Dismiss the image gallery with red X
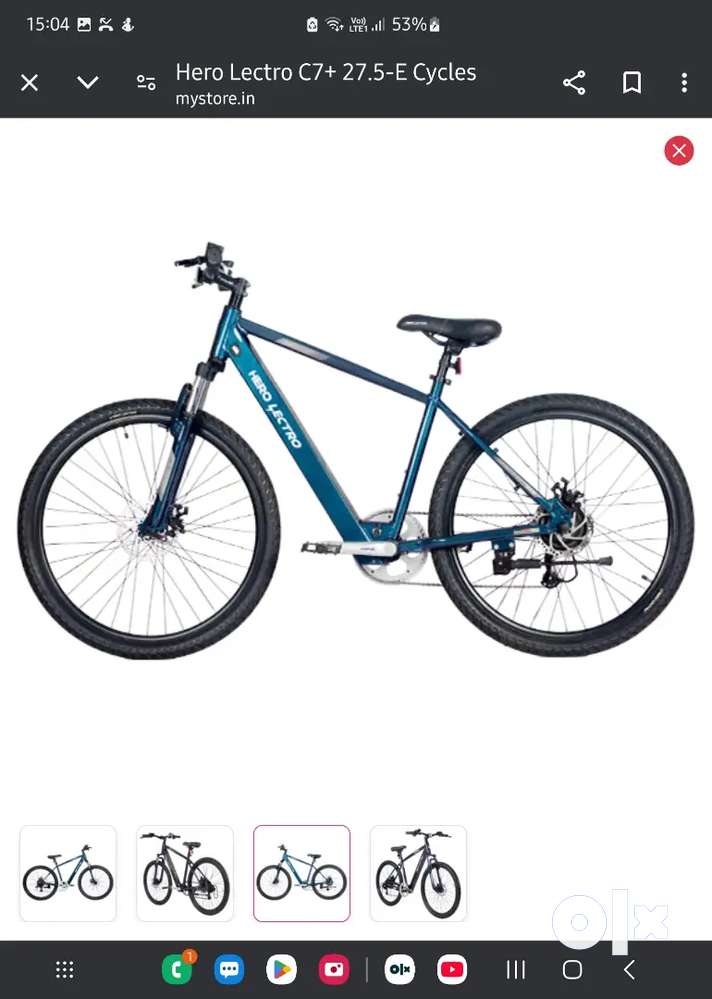This screenshot has width=712, height=999. click(679, 151)
